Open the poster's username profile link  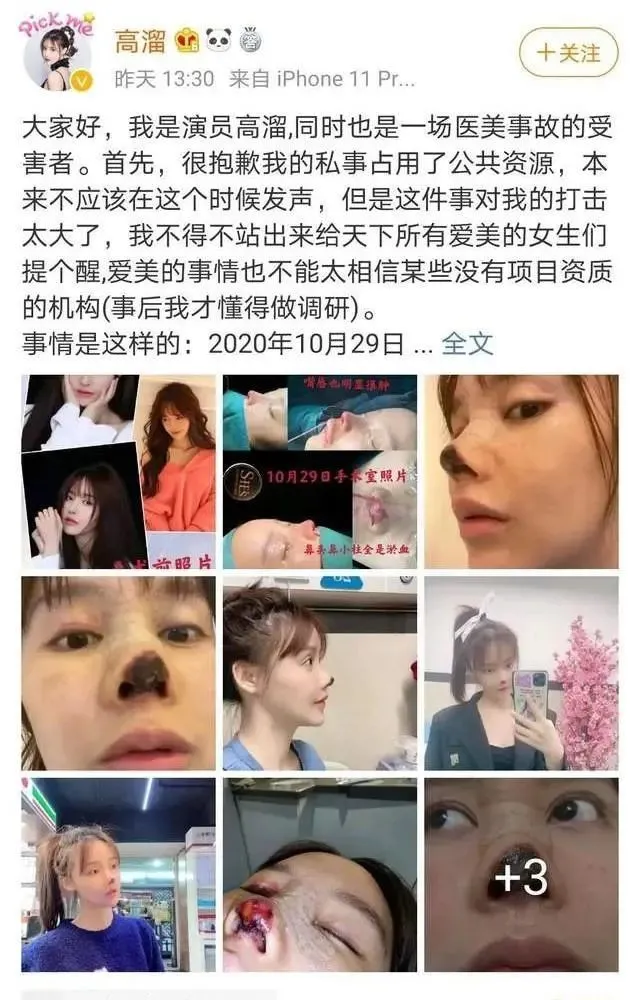point(139,43)
